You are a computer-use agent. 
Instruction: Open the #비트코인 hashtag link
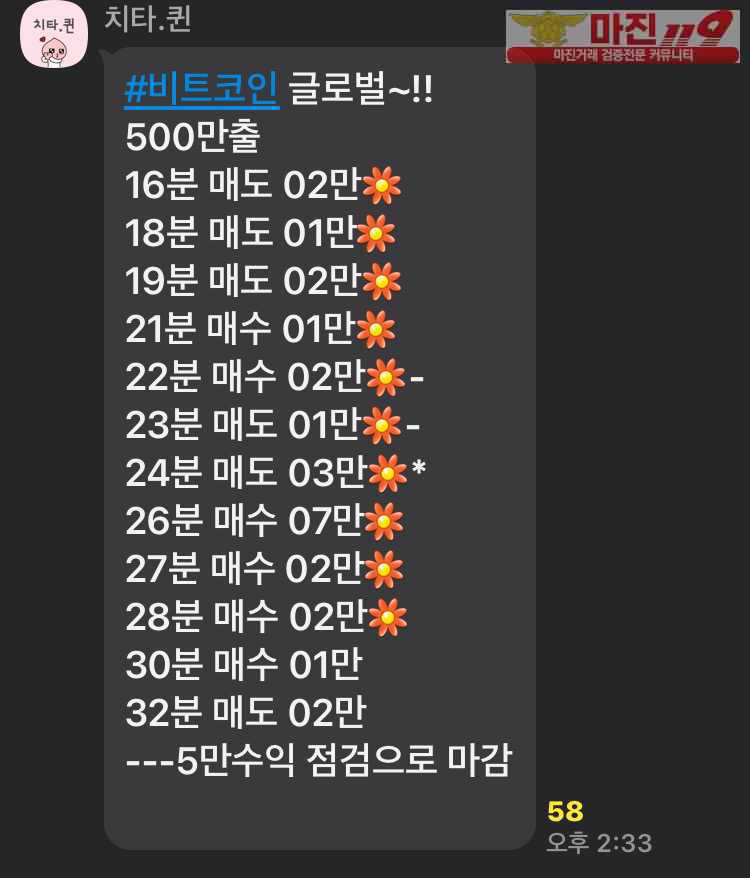(201, 90)
